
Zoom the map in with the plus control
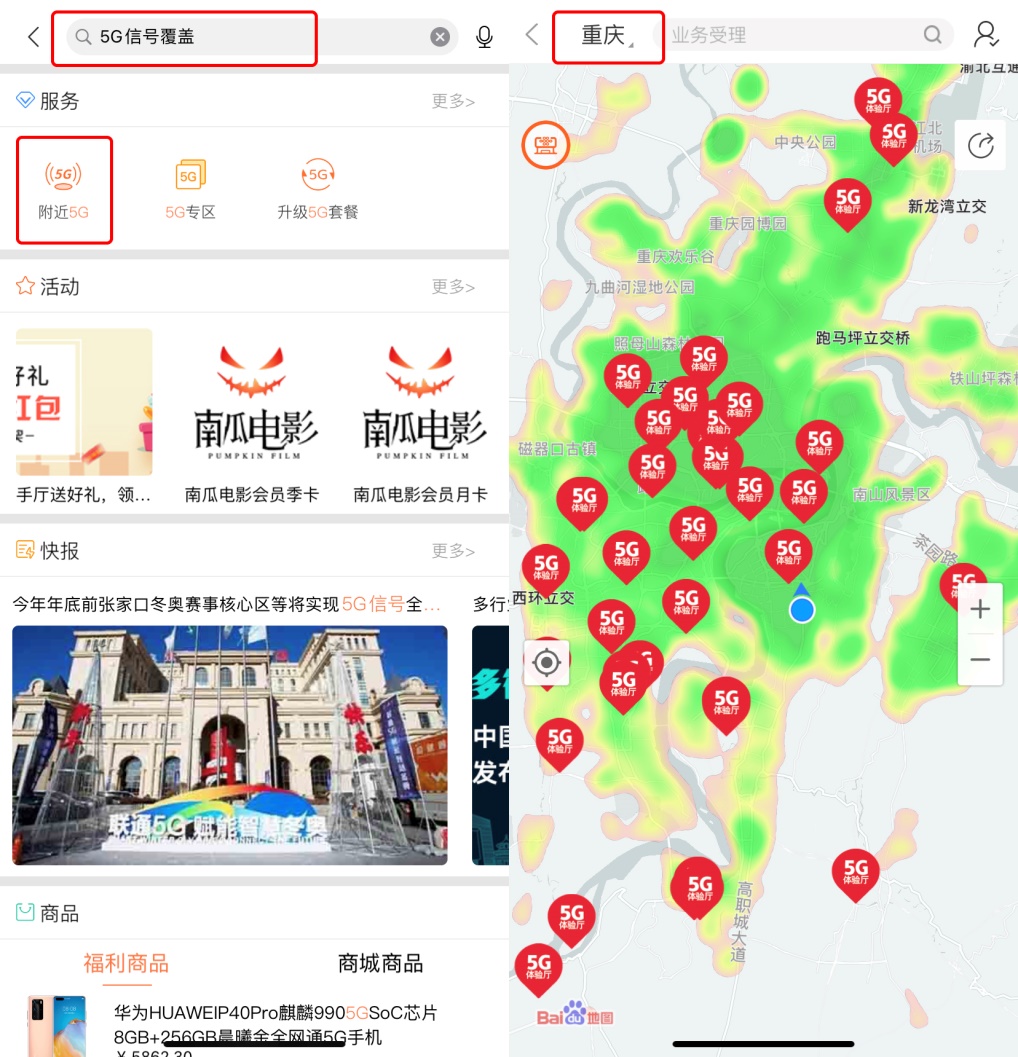[x=980, y=608]
